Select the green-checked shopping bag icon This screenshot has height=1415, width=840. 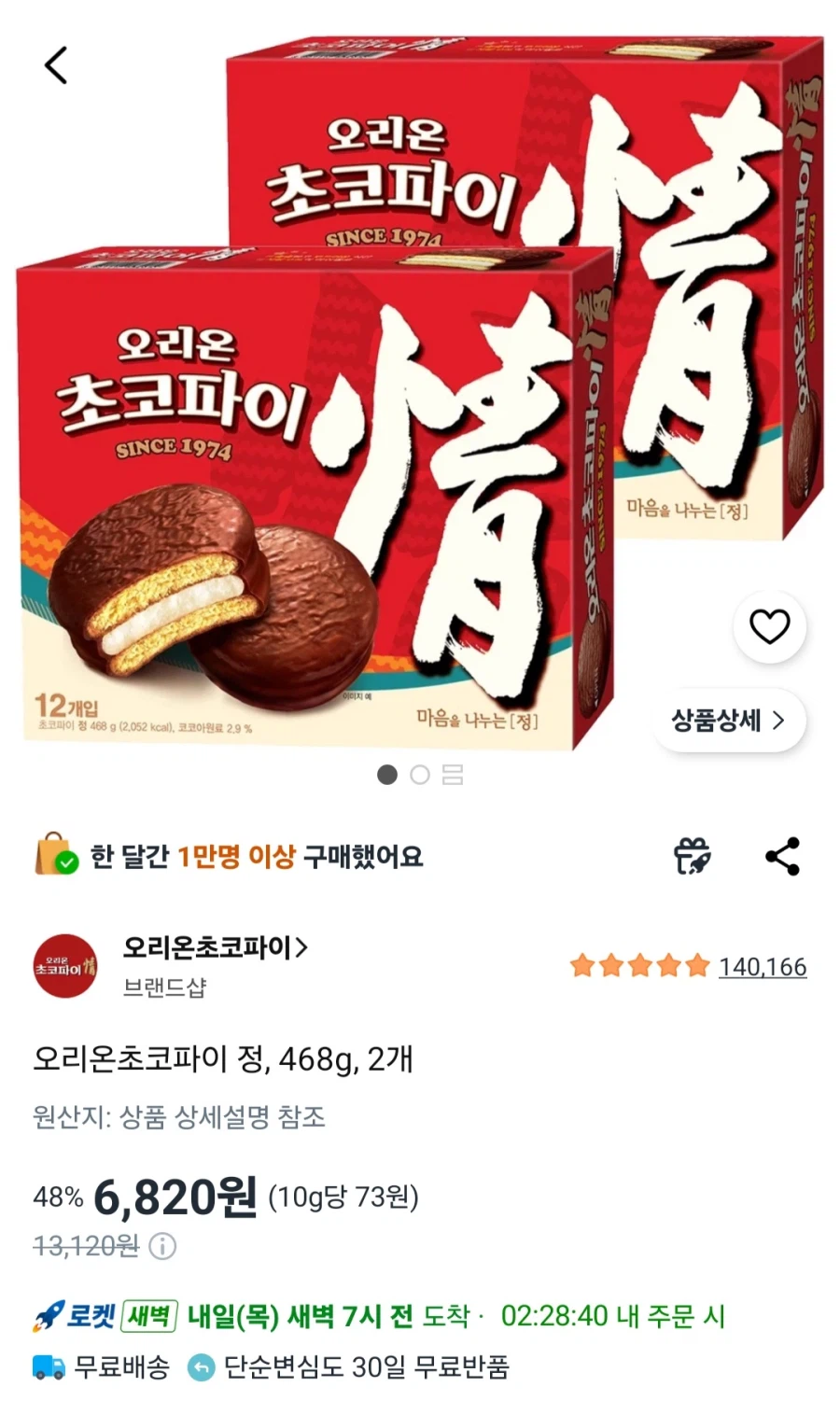(56, 857)
